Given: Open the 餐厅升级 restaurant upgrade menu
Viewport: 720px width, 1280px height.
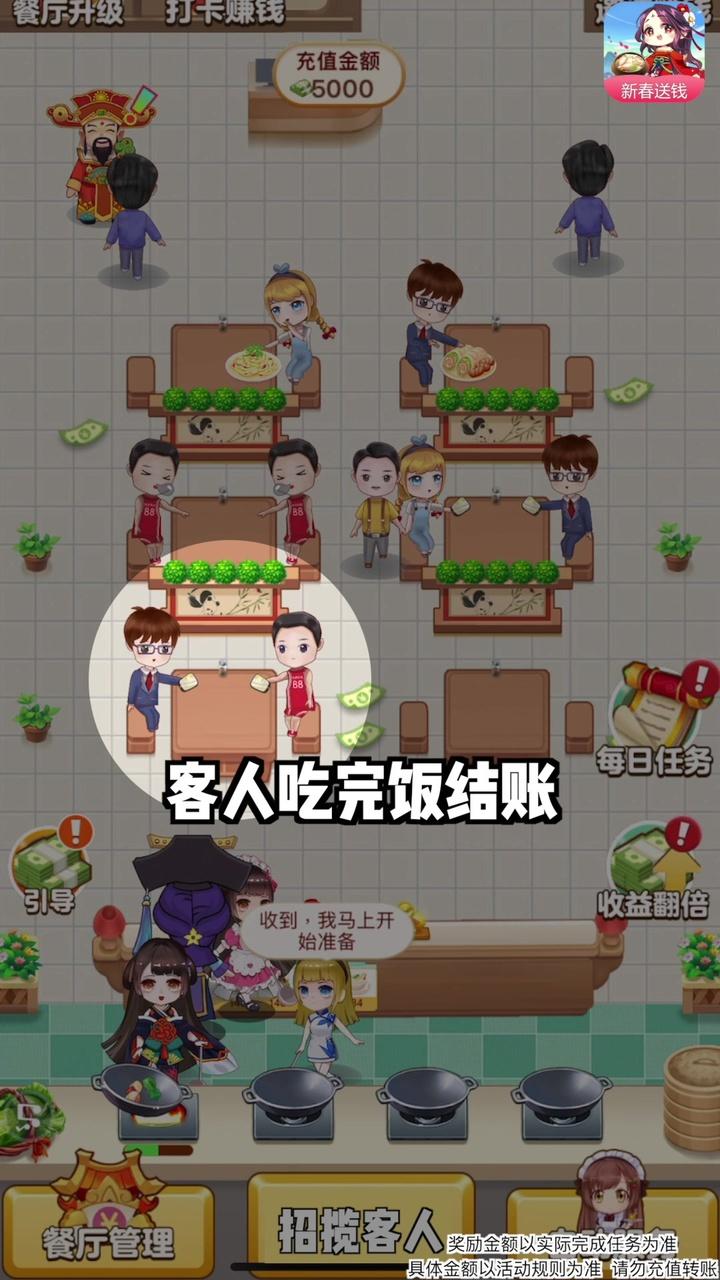Looking at the screenshot, I should tap(68, 12).
